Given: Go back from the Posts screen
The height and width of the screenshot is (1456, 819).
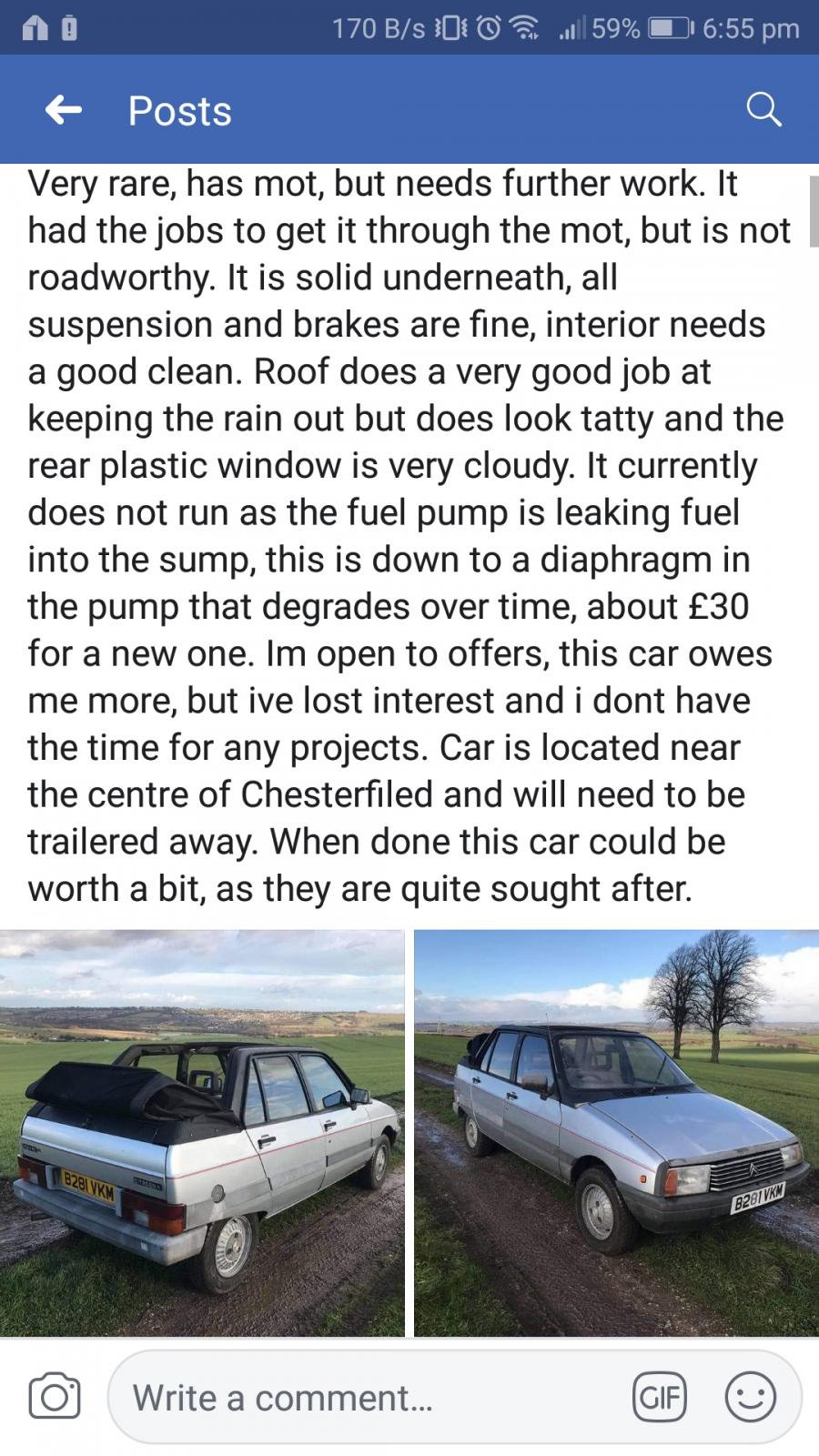Looking at the screenshot, I should (x=64, y=111).
